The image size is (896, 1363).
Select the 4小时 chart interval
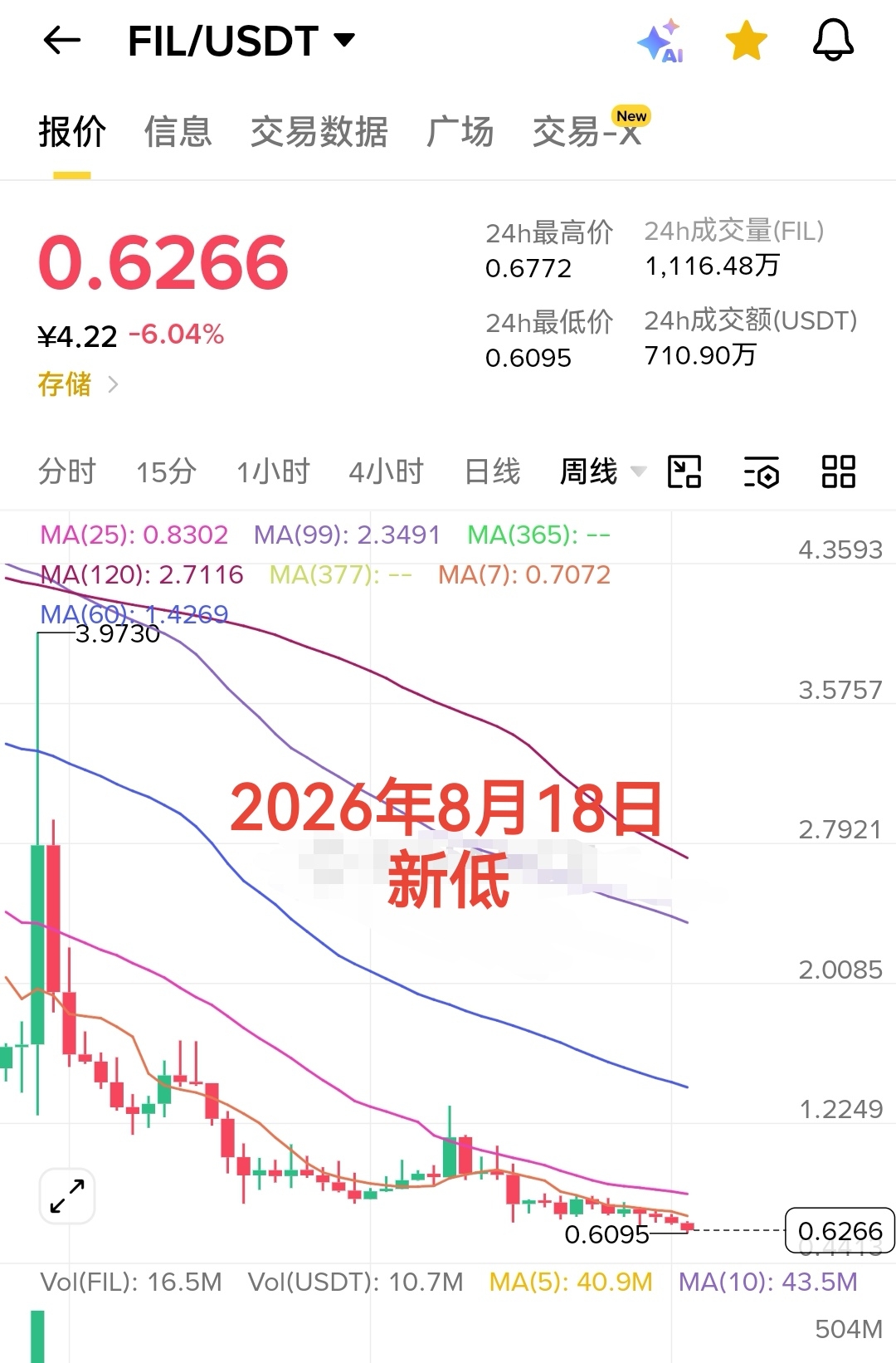(x=386, y=471)
